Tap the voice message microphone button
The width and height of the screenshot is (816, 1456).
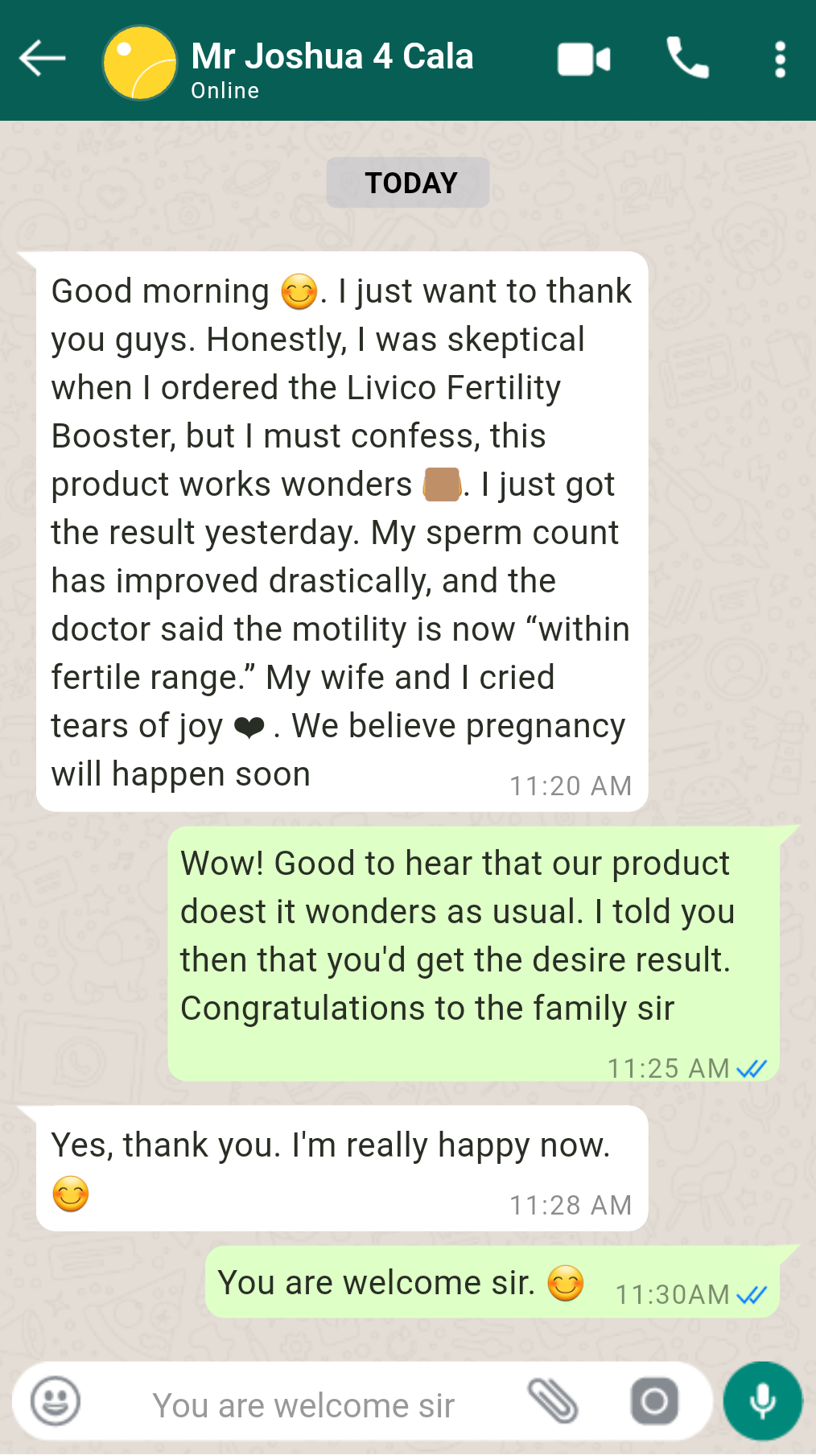pyautogui.click(x=762, y=1401)
